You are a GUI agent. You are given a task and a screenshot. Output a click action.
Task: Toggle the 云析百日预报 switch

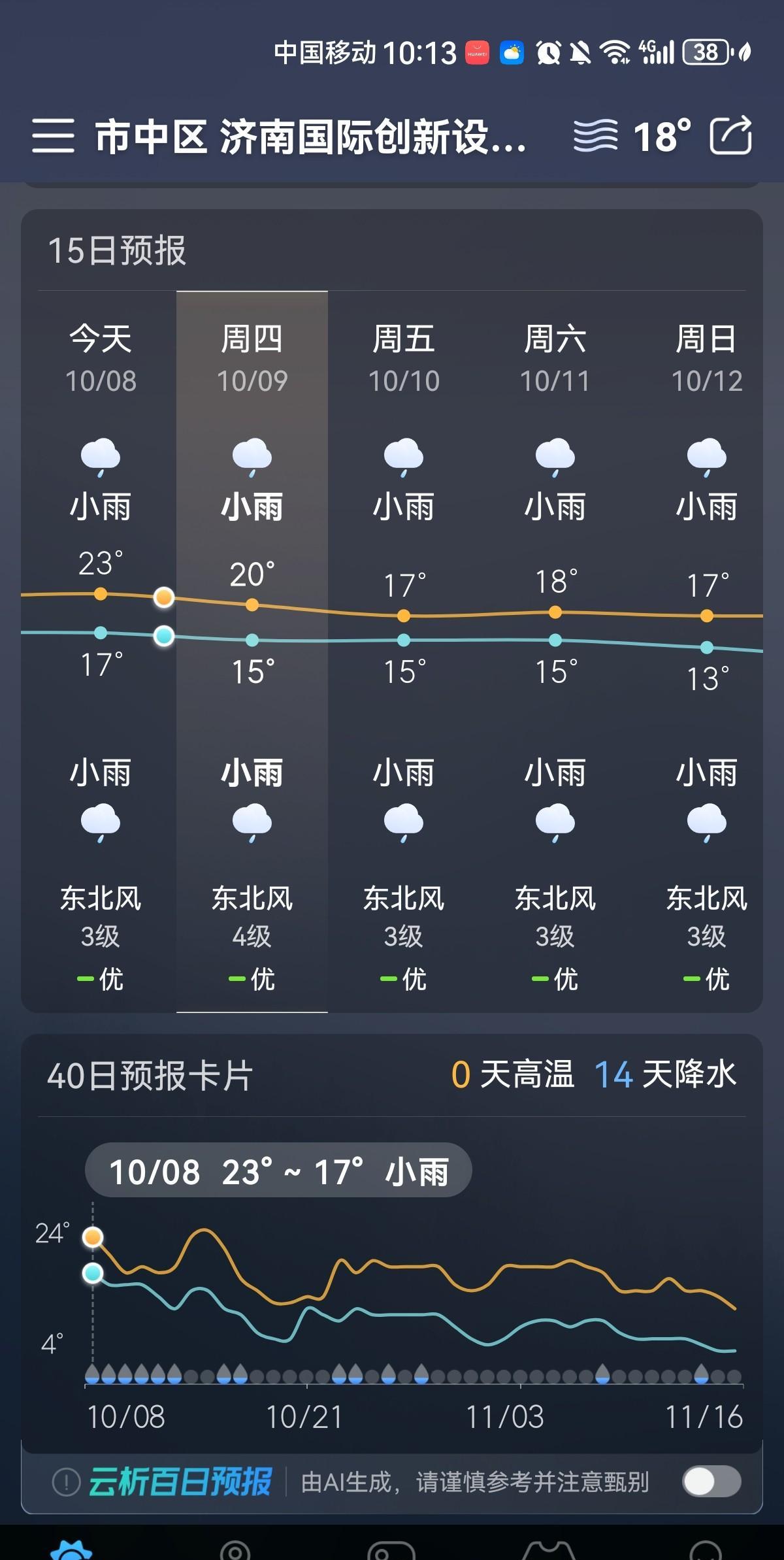coord(711,1481)
